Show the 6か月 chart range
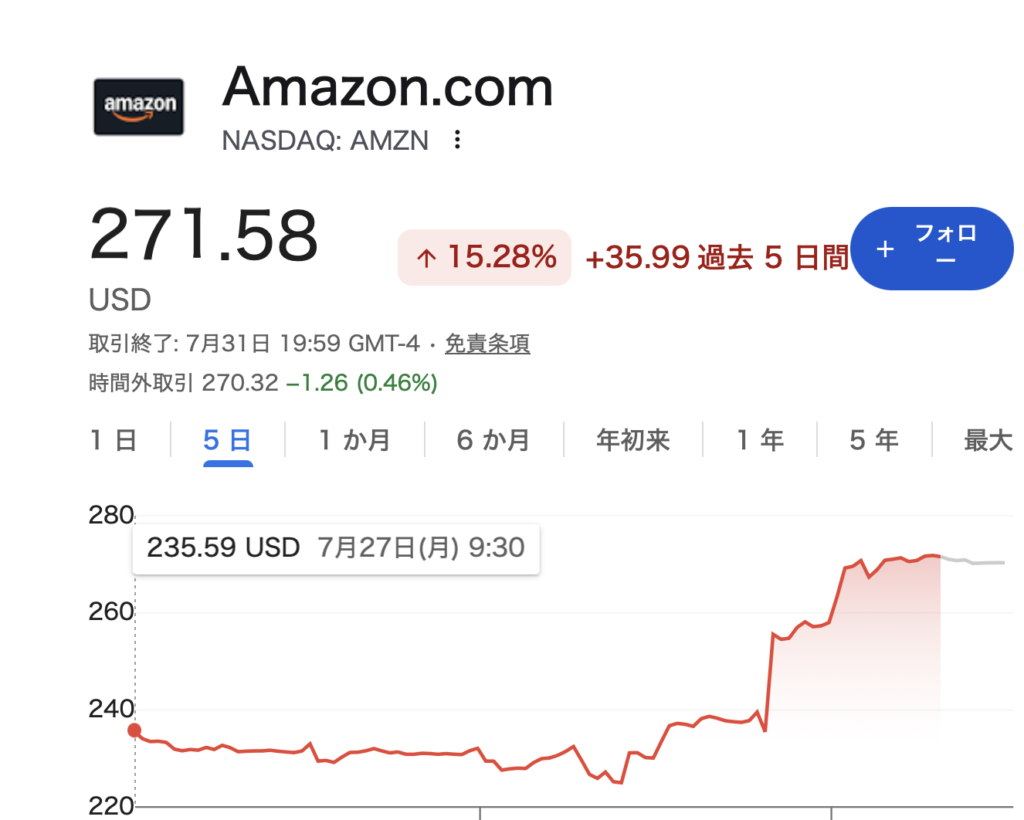1024x820 pixels. pyautogui.click(x=493, y=440)
